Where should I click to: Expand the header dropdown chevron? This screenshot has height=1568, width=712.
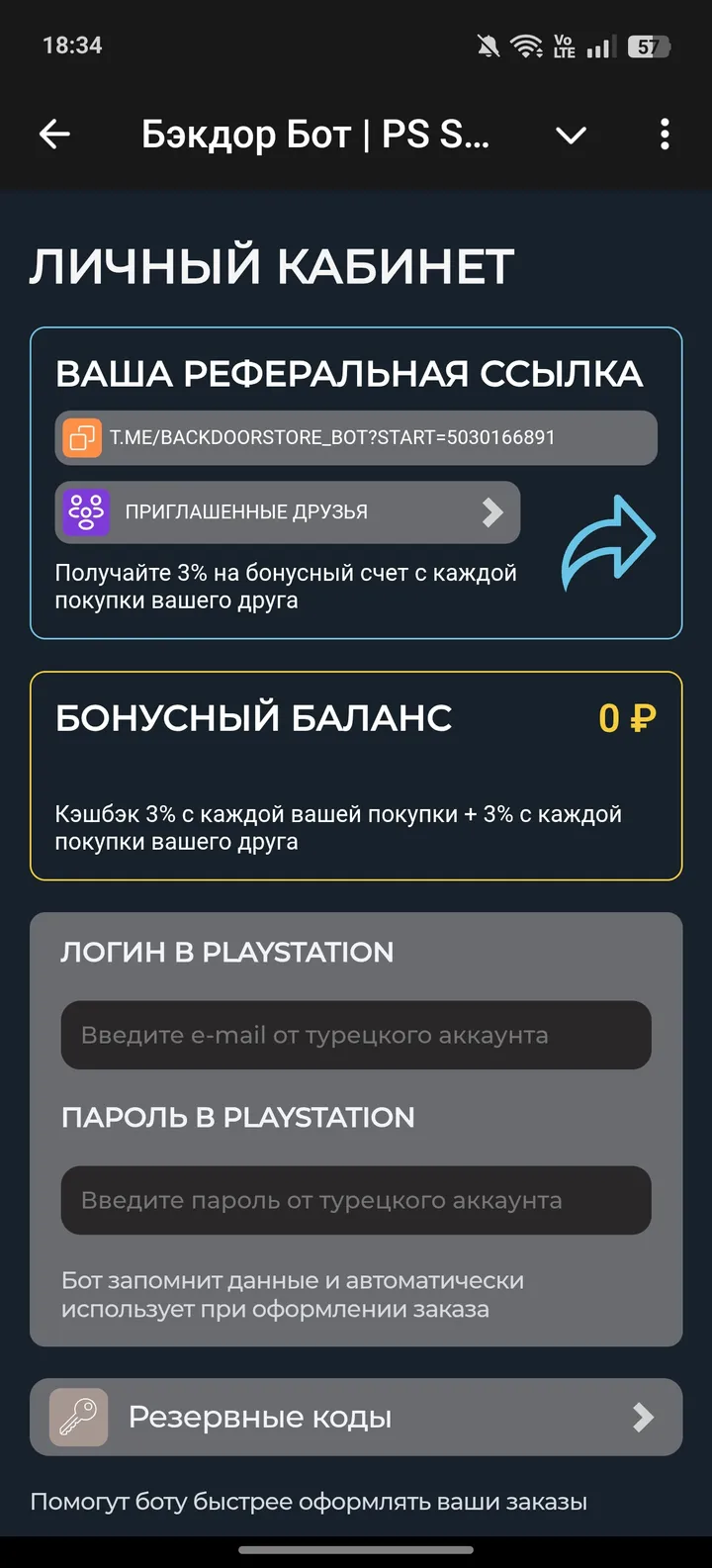pyautogui.click(x=571, y=136)
